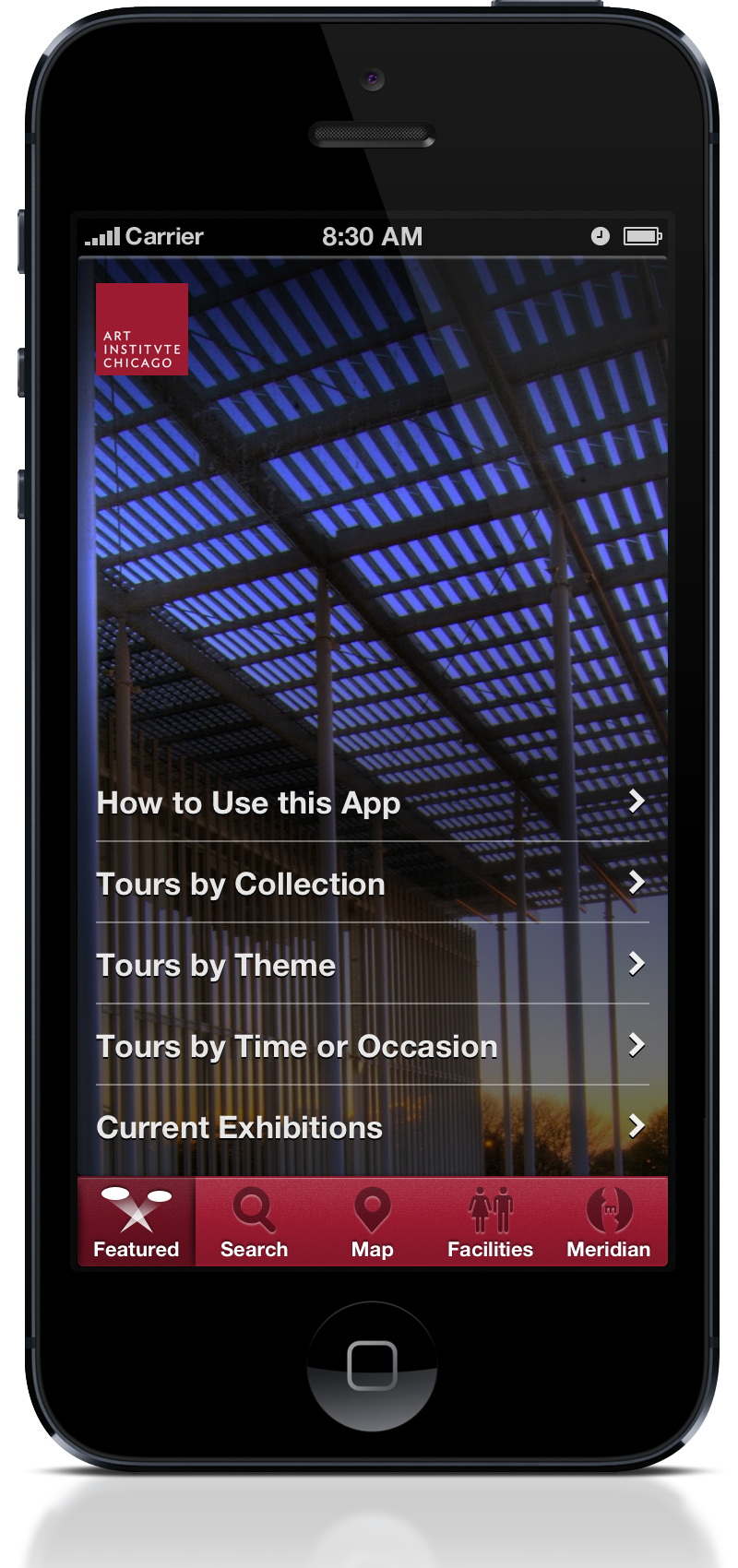Image resolution: width=738 pixels, height=1568 pixels.
Task: Open the Map tab
Action: point(372,1223)
